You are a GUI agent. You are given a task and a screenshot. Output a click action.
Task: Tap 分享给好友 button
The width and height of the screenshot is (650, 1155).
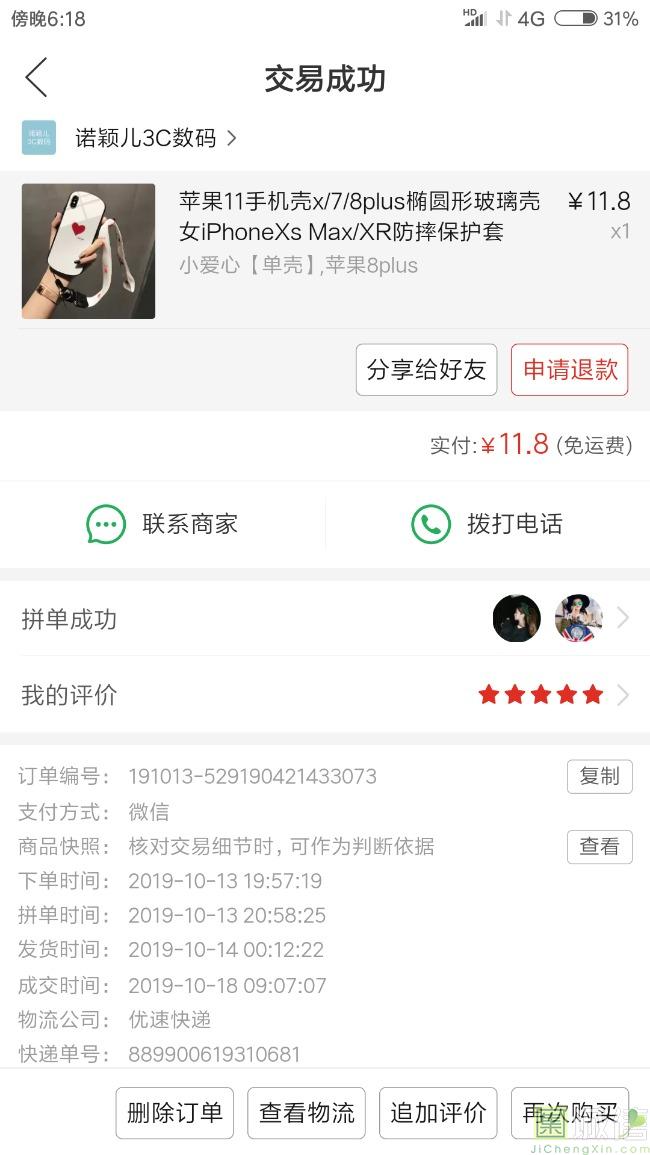click(x=426, y=370)
